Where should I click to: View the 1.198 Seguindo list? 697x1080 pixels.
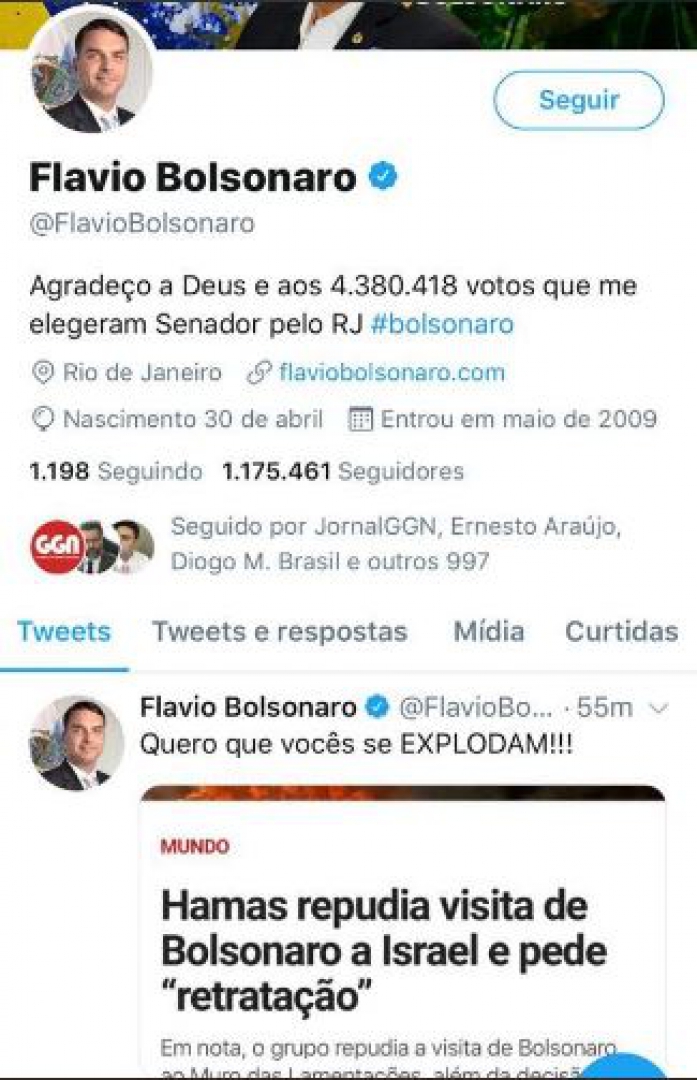tap(115, 471)
